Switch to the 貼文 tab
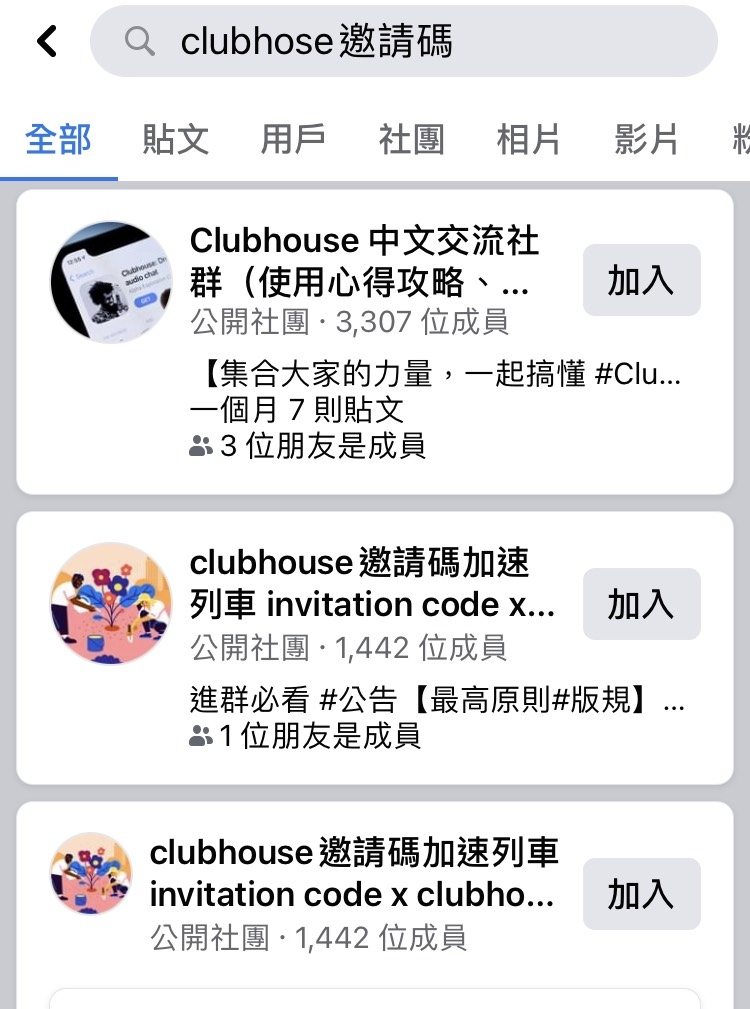Screen dimensions: 750x1009 [175, 140]
